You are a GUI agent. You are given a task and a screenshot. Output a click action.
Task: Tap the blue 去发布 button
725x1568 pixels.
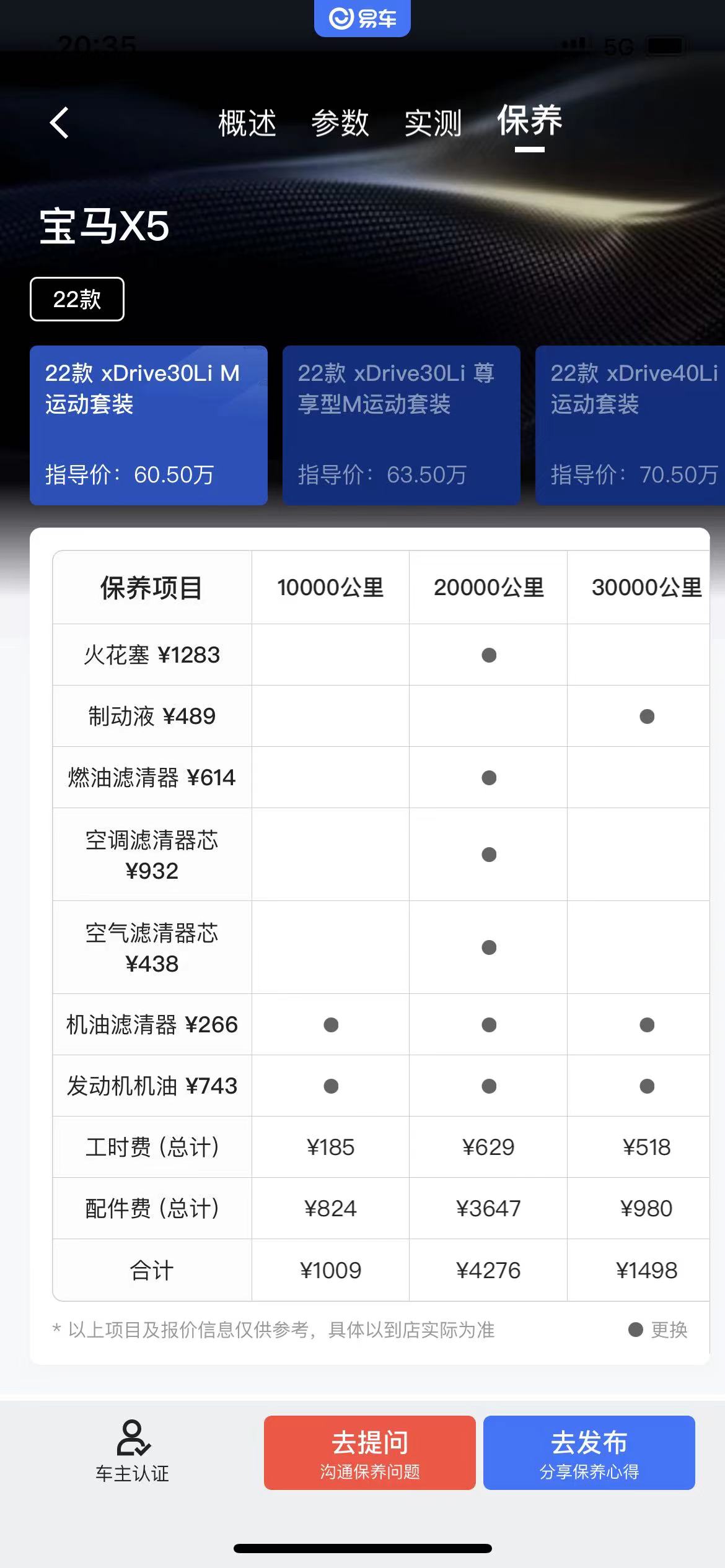(587, 1453)
